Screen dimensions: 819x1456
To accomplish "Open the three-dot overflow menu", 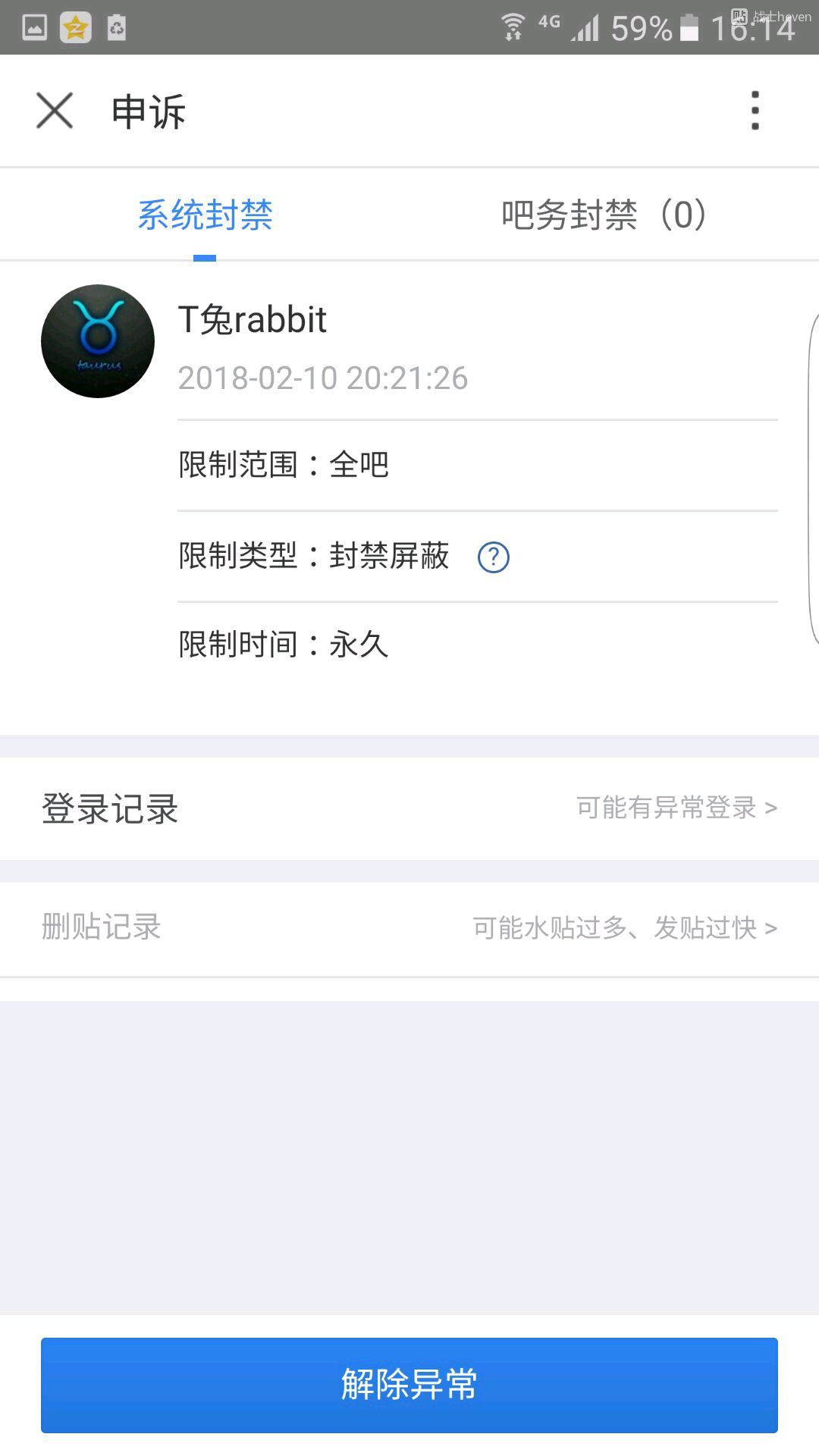I will click(x=755, y=111).
